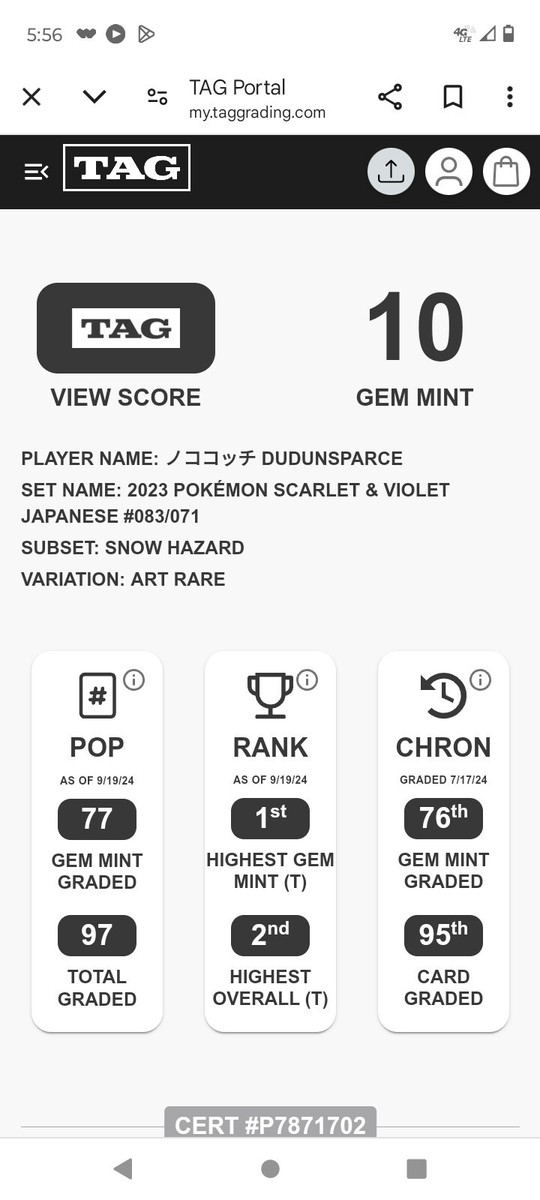This screenshot has height=1200, width=540.
Task: Go back using system navigation button
Action: click(122, 1168)
